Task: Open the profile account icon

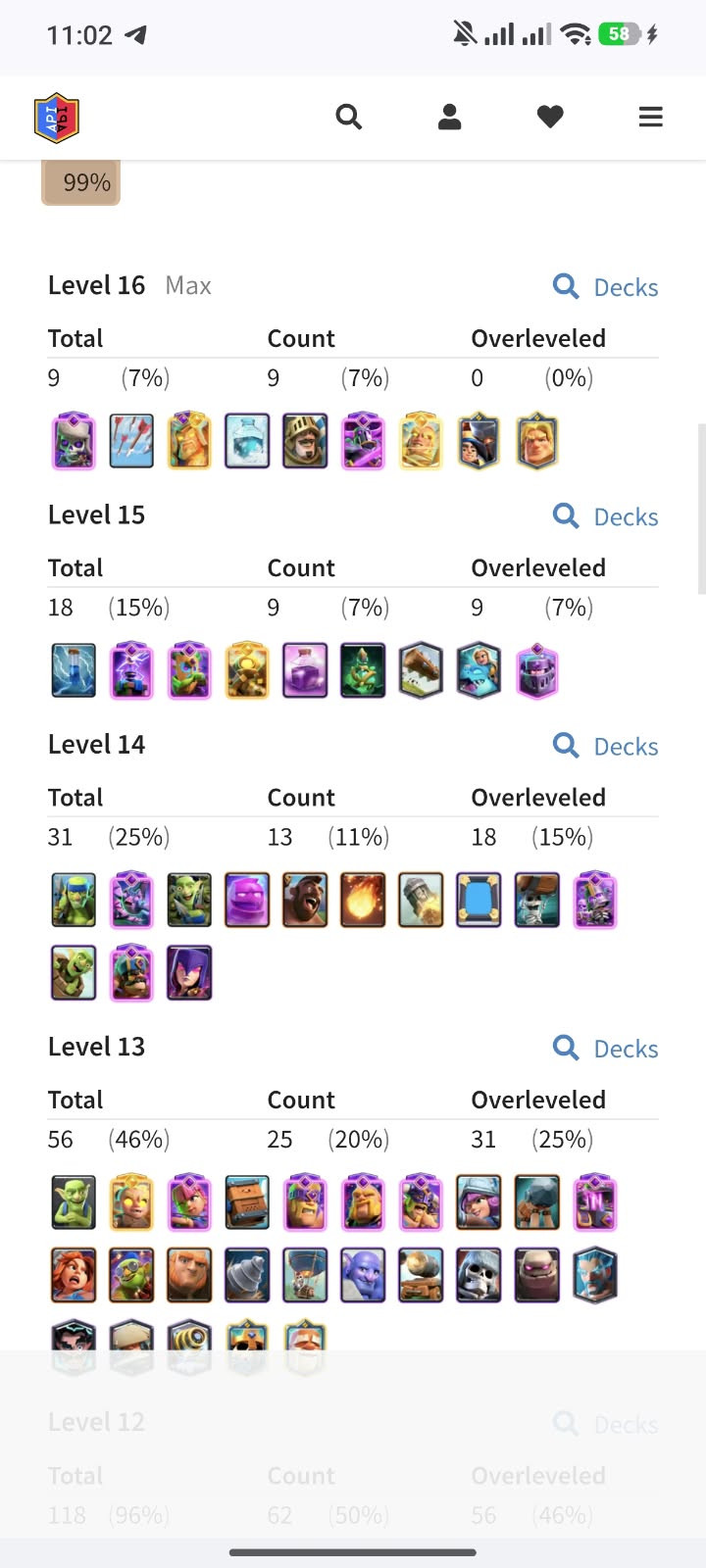Action: tap(450, 118)
